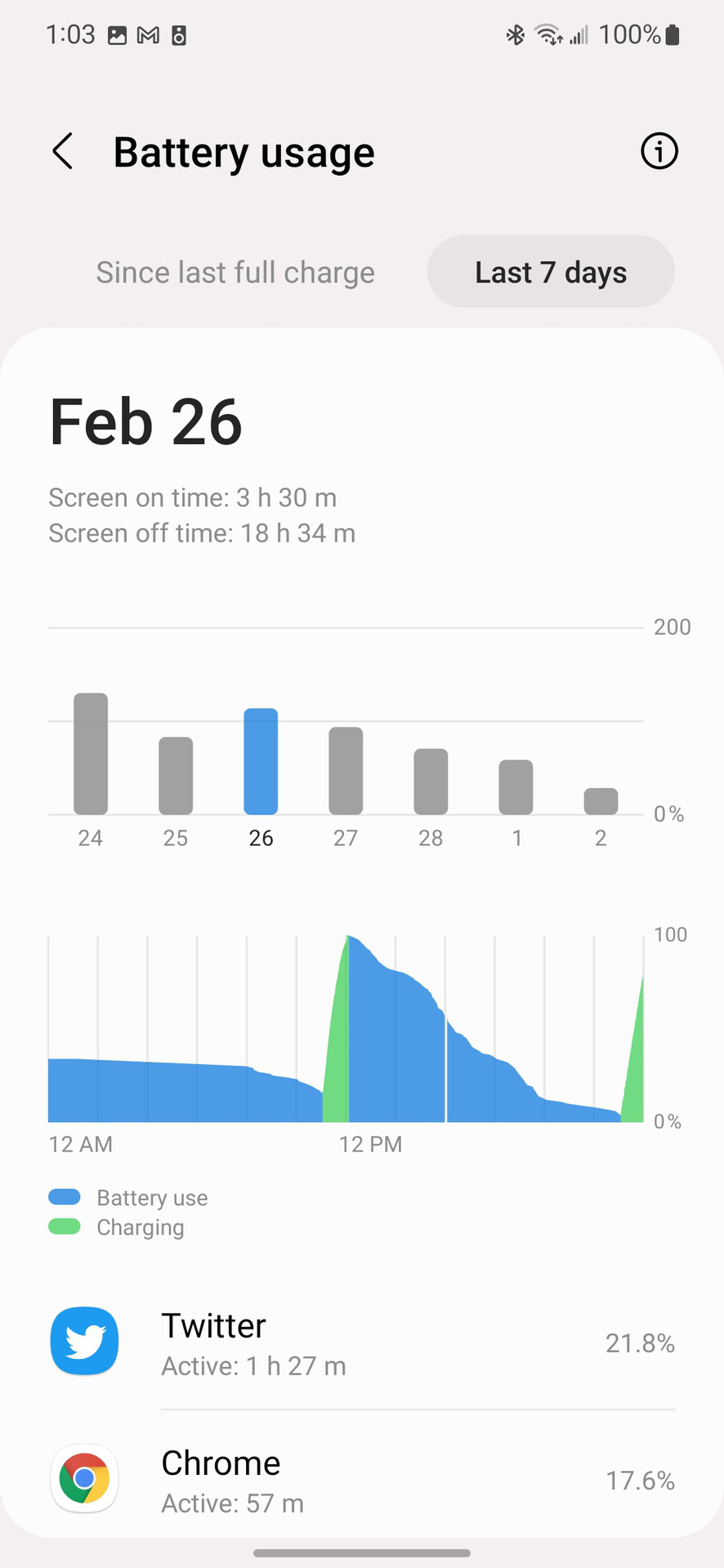Open Twitter battery usage details
724x1568 pixels.
click(362, 1343)
